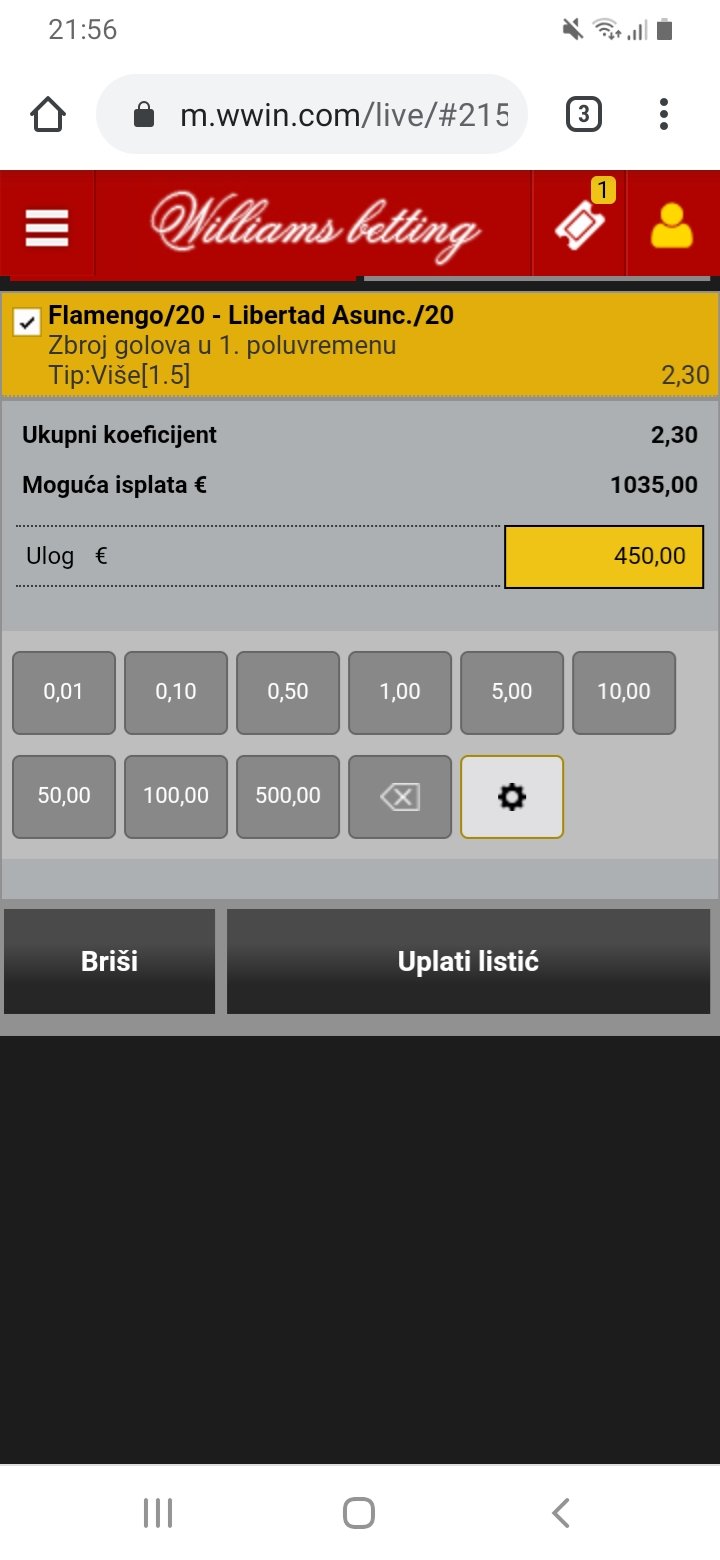Tap the stake backspace key
This screenshot has width=720, height=1560.
coord(400,796)
